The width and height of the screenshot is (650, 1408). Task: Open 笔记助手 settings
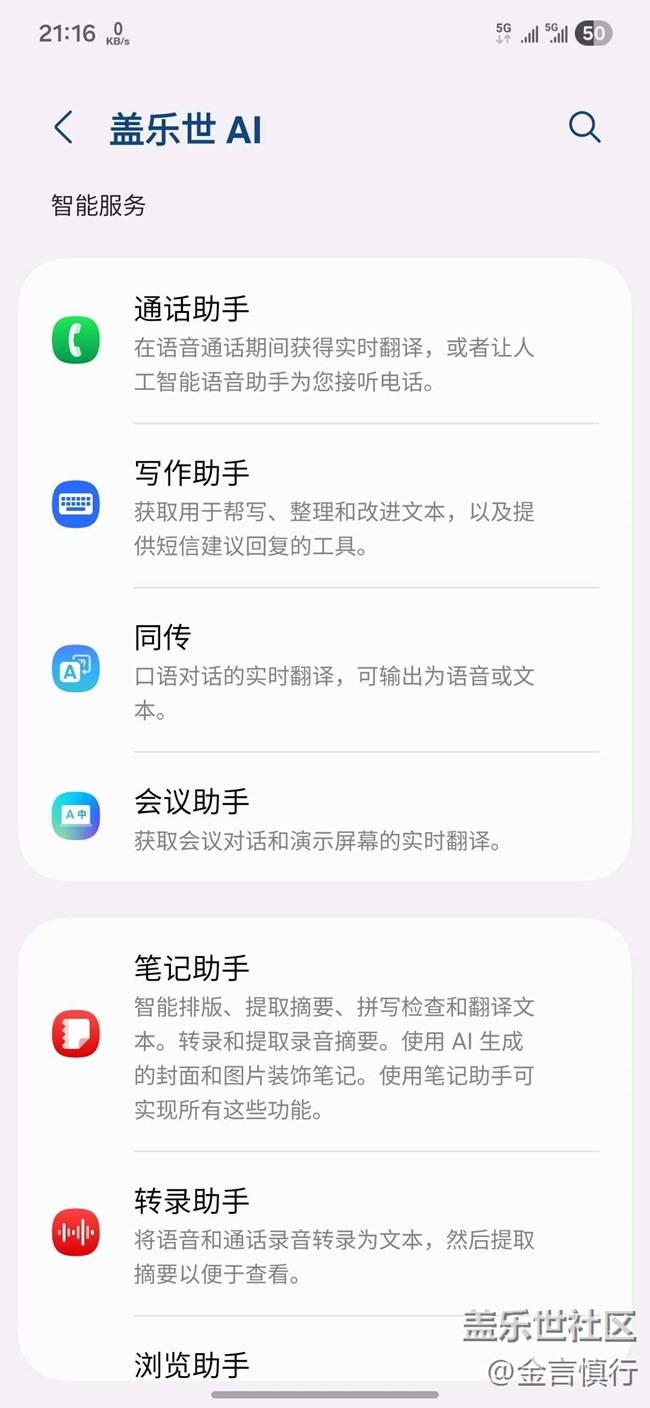pos(324,1035)
